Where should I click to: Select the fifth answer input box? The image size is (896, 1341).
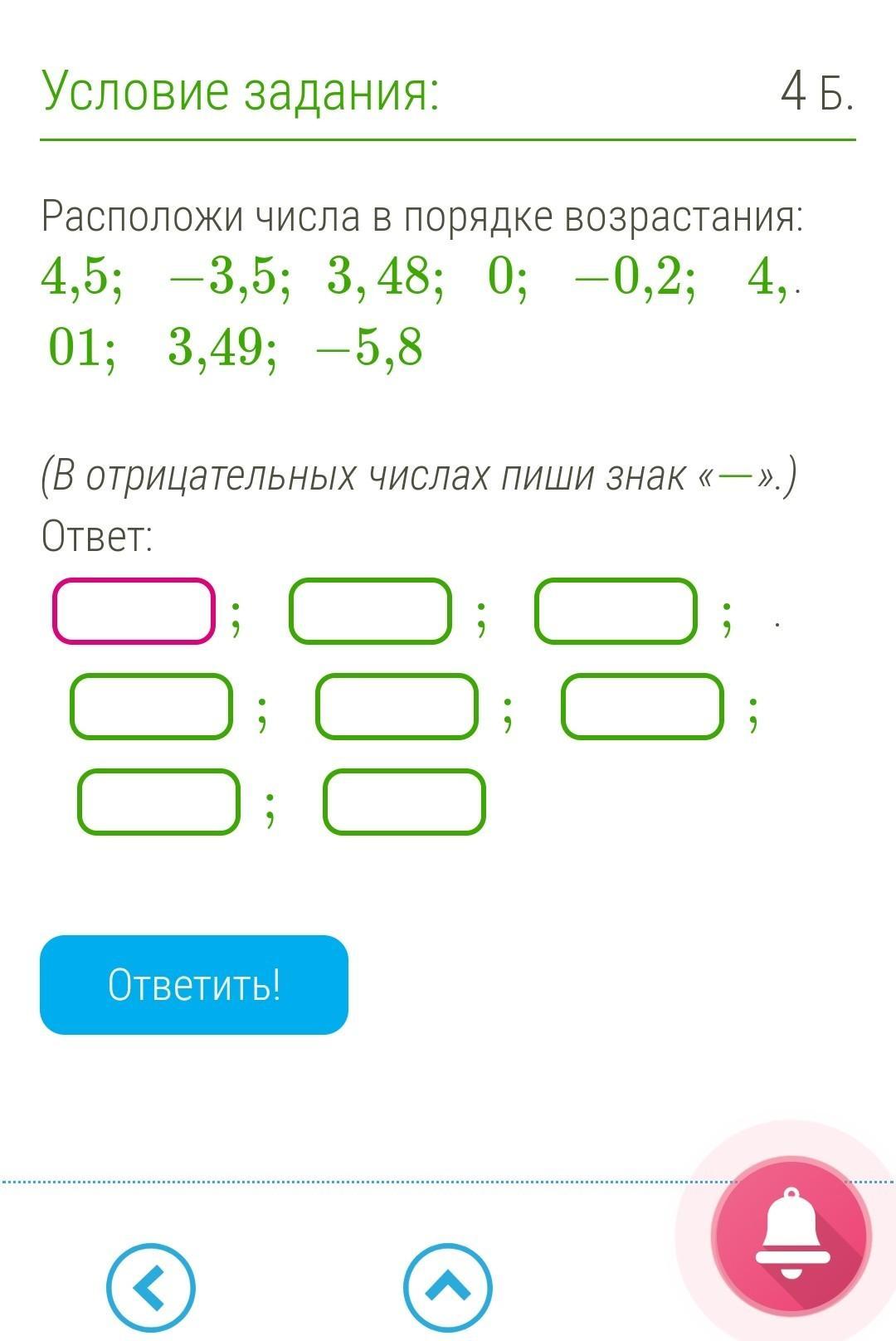[x=397, y=706]
